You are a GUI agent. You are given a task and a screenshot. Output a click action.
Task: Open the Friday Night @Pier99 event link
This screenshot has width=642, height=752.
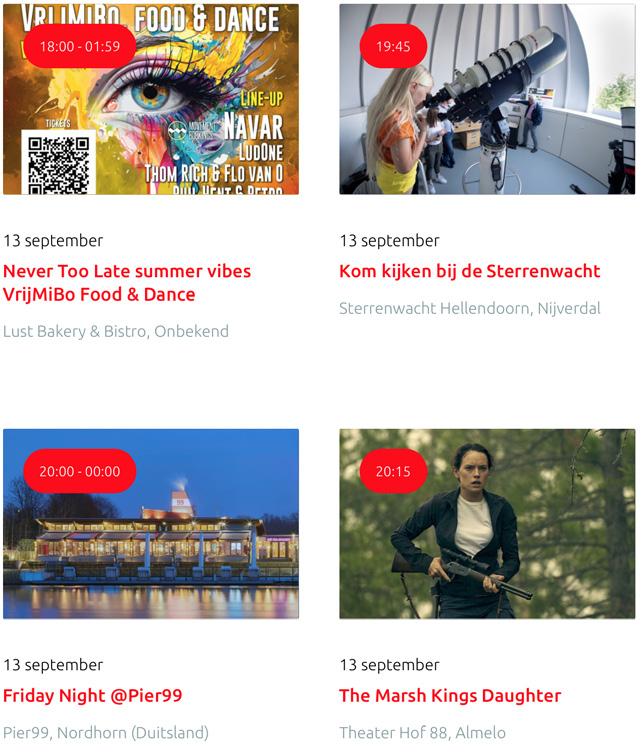(93, 696)
